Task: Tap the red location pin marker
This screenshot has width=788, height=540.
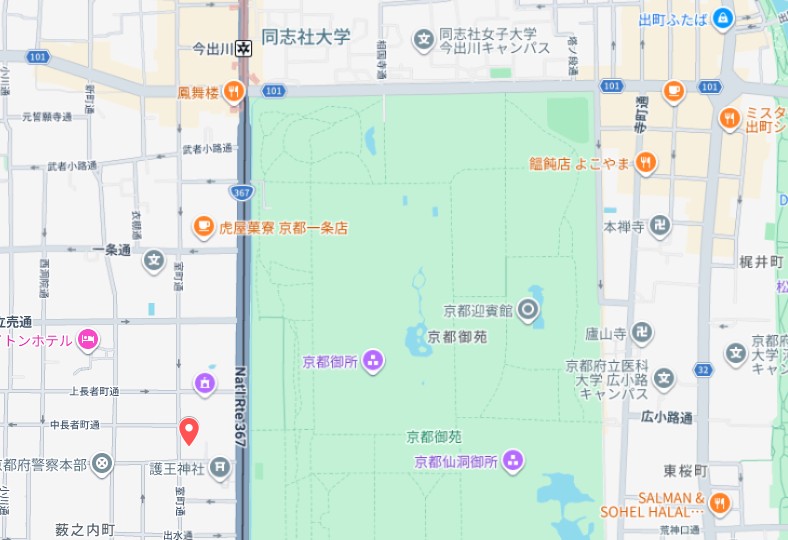Action: coord(188,430)
